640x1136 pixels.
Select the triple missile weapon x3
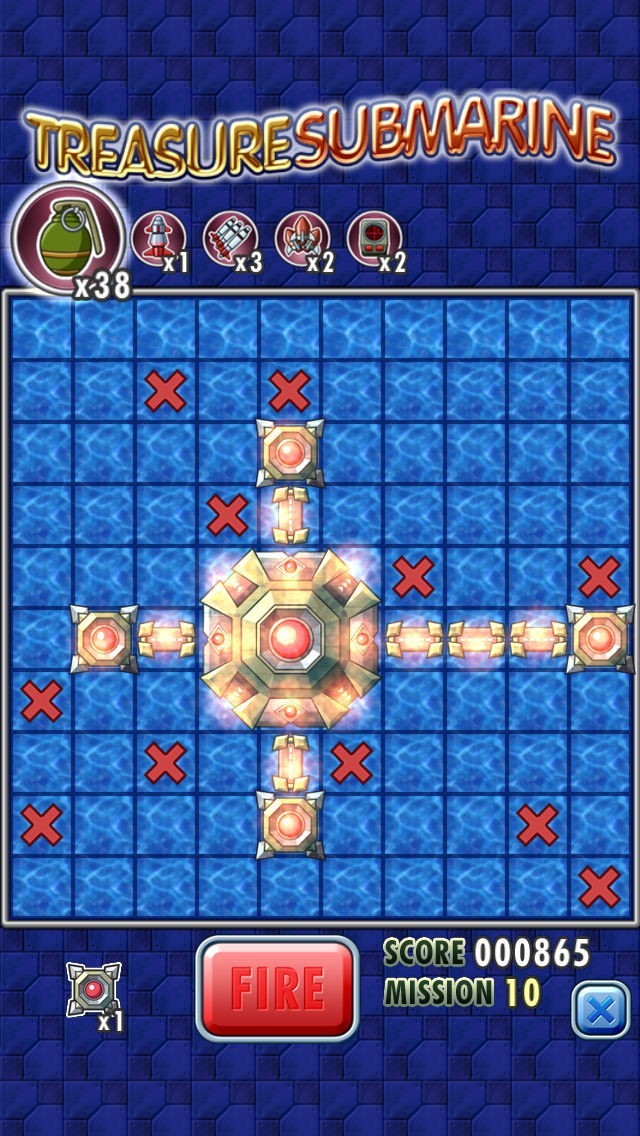tap(230, 239)
